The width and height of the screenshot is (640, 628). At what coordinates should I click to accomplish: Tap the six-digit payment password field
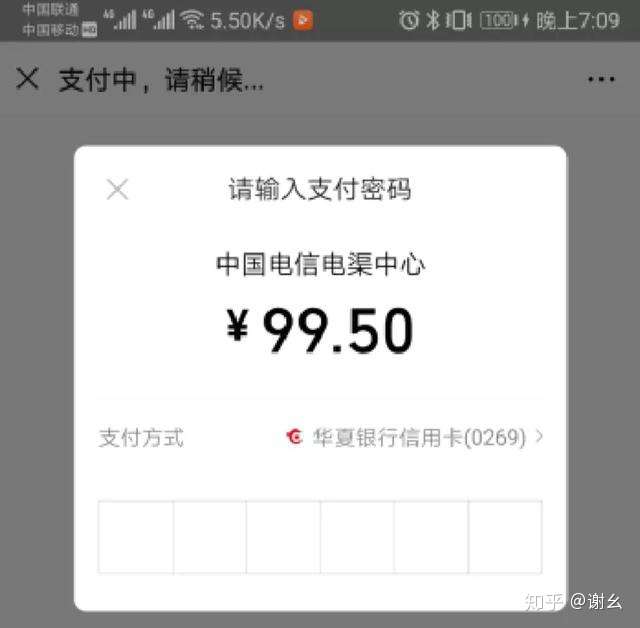(319, 537)
